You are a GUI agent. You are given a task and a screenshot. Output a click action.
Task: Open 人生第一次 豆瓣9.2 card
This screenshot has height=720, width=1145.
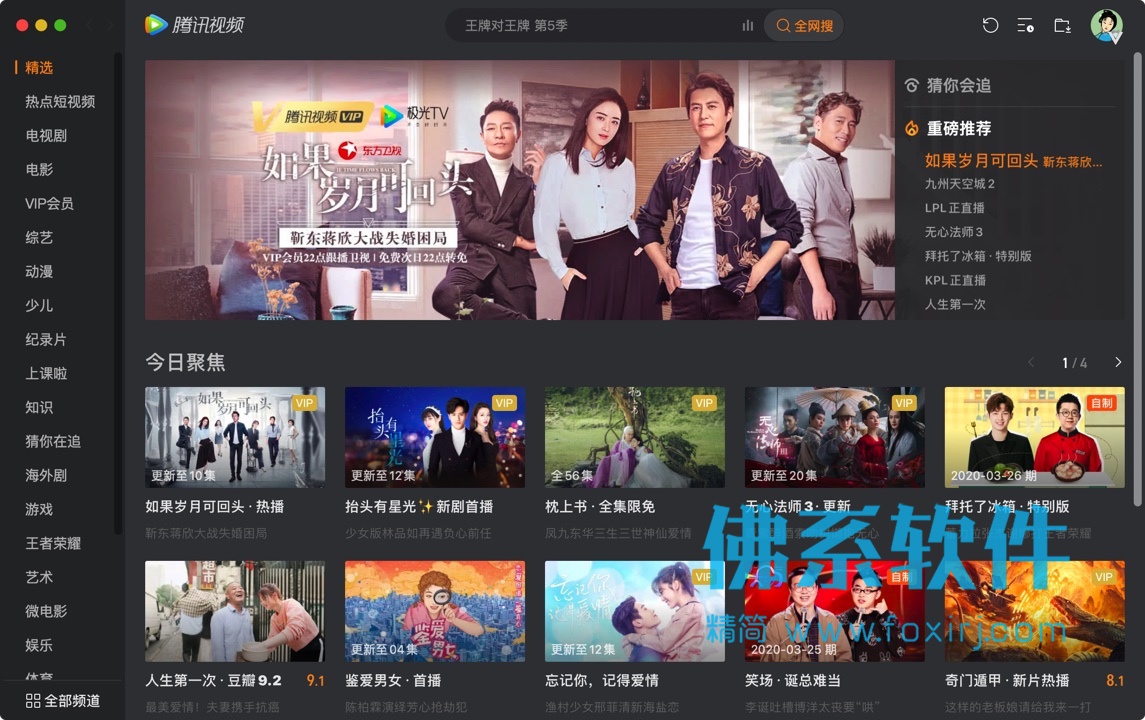pyautogui.click(x=234, y=611)
